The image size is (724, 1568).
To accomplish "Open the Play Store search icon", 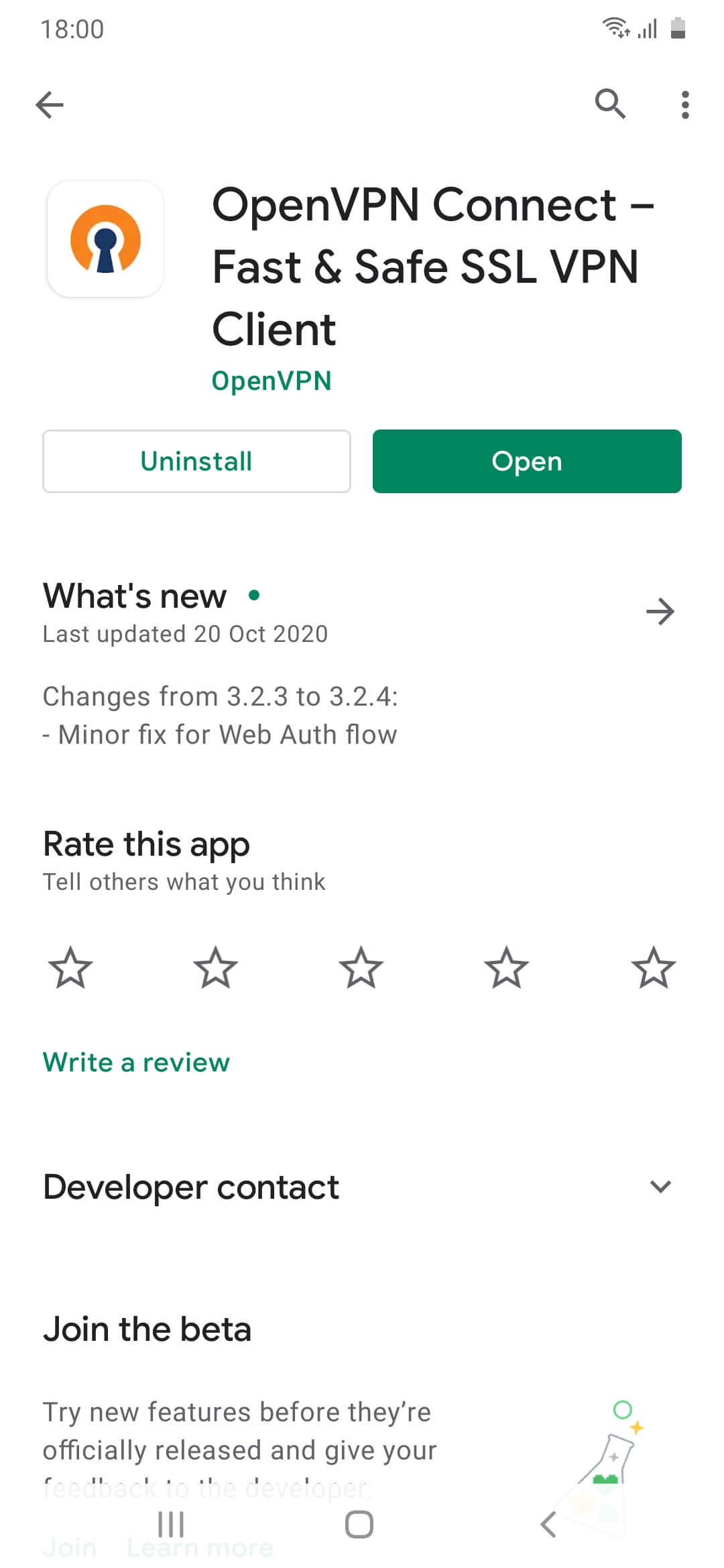I will click(610, 104).
